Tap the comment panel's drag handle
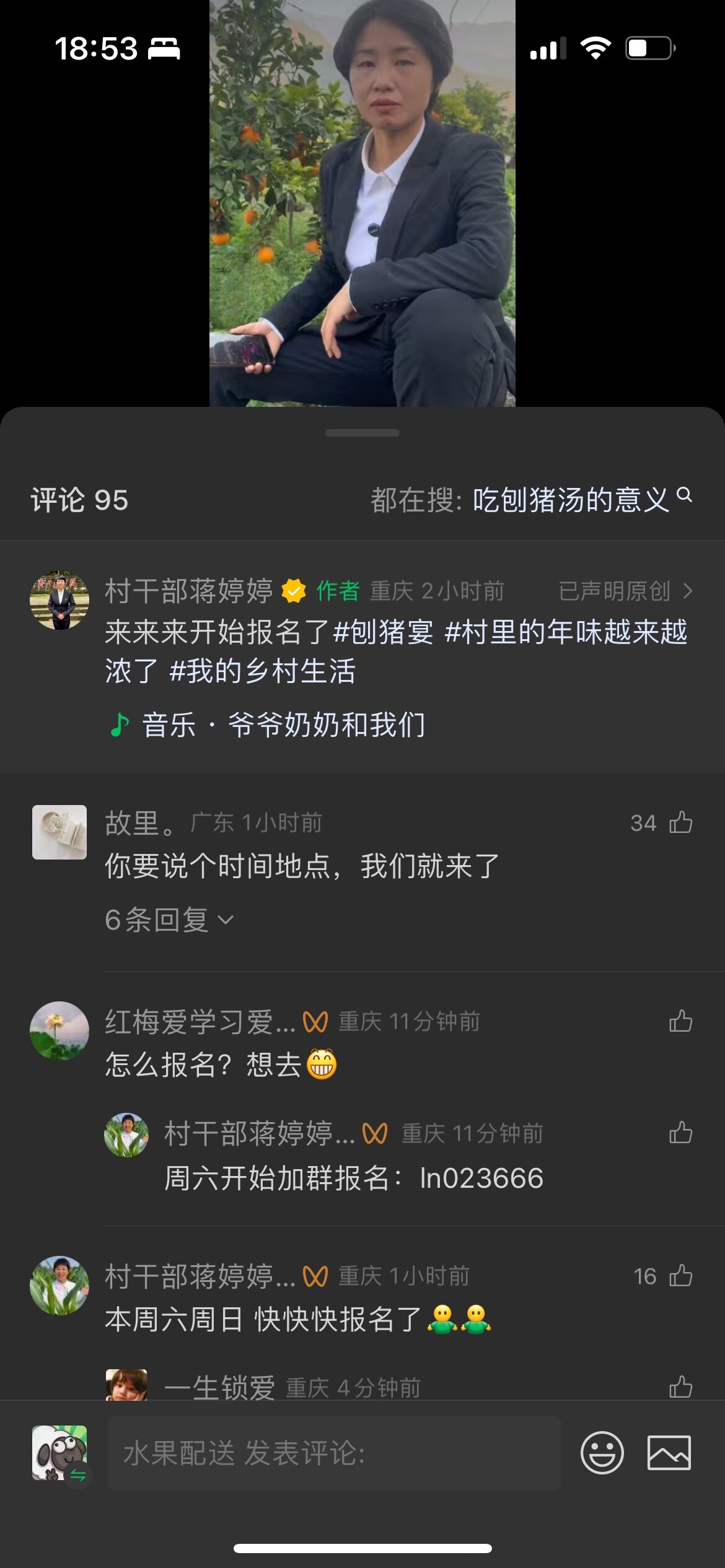This screenshot has height=1568, width=725. [x=362, y=433]
